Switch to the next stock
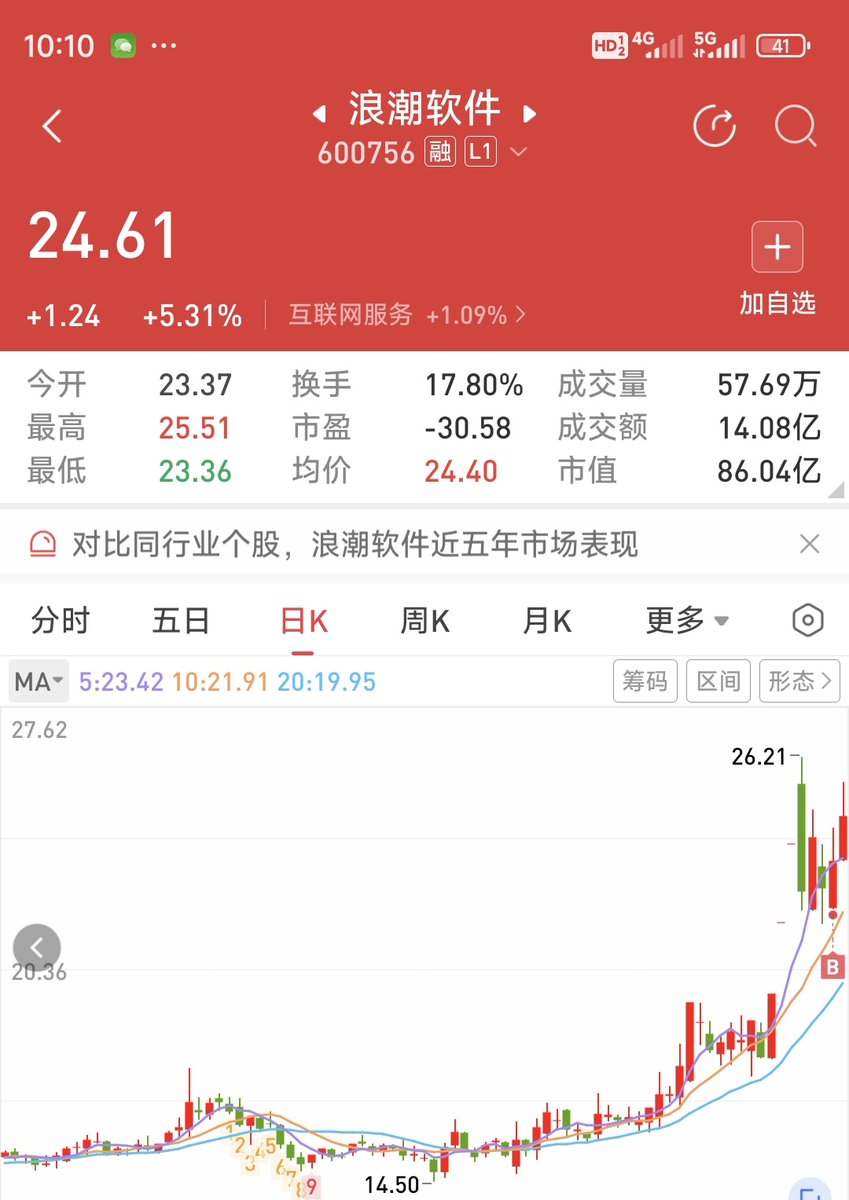 pos(530,115)
